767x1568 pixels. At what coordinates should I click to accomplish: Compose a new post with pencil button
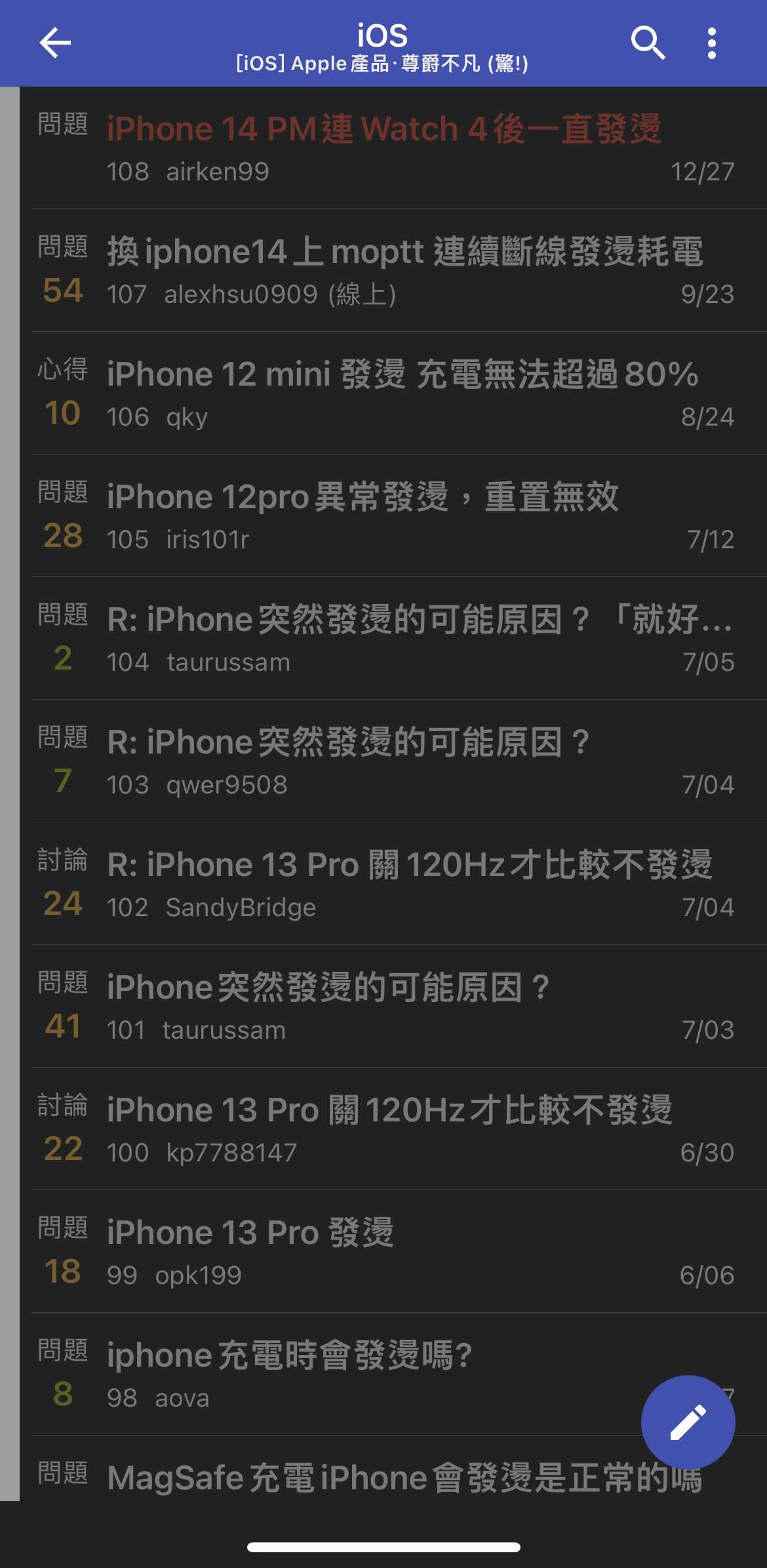coord(688,1422)
